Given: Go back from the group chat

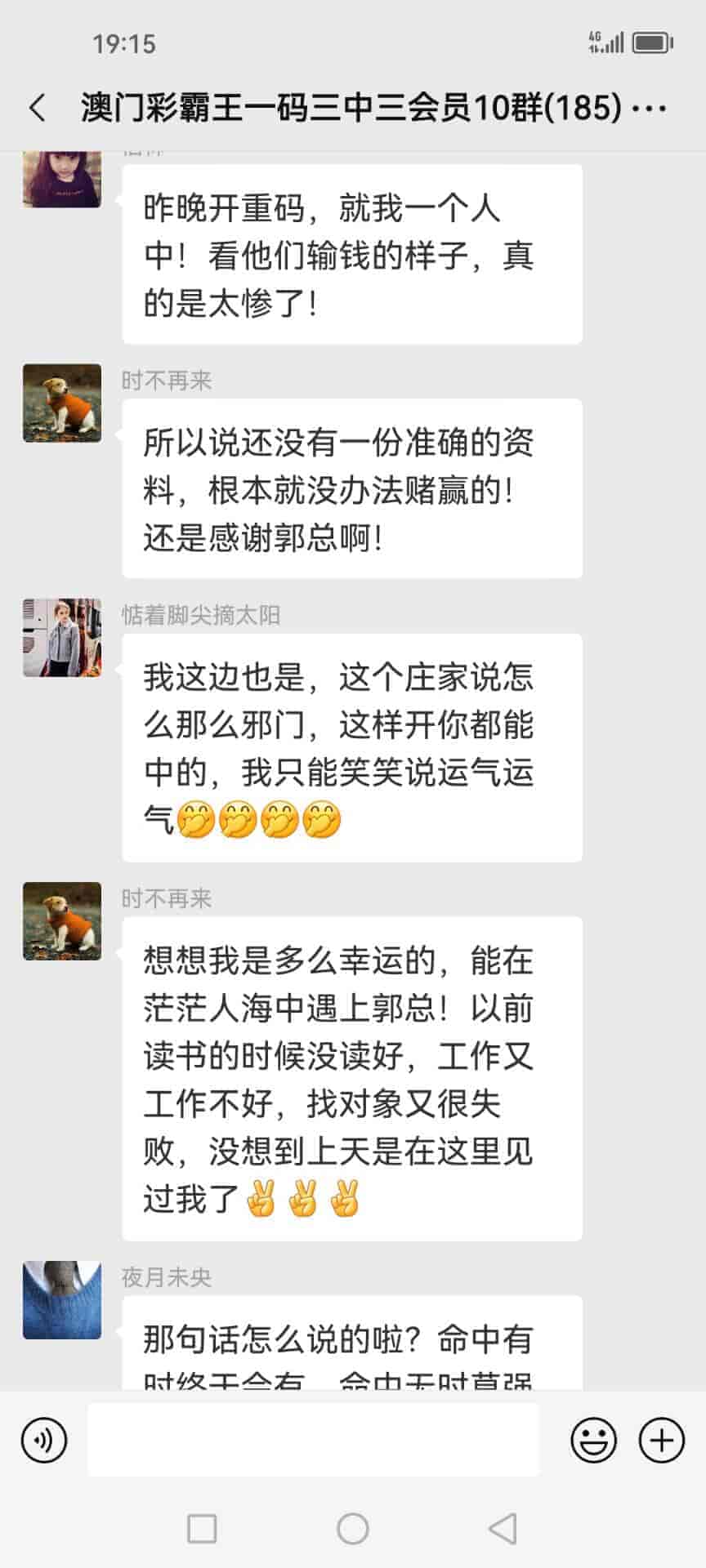Looking at the screenshot, I should (x=38, y=108).
